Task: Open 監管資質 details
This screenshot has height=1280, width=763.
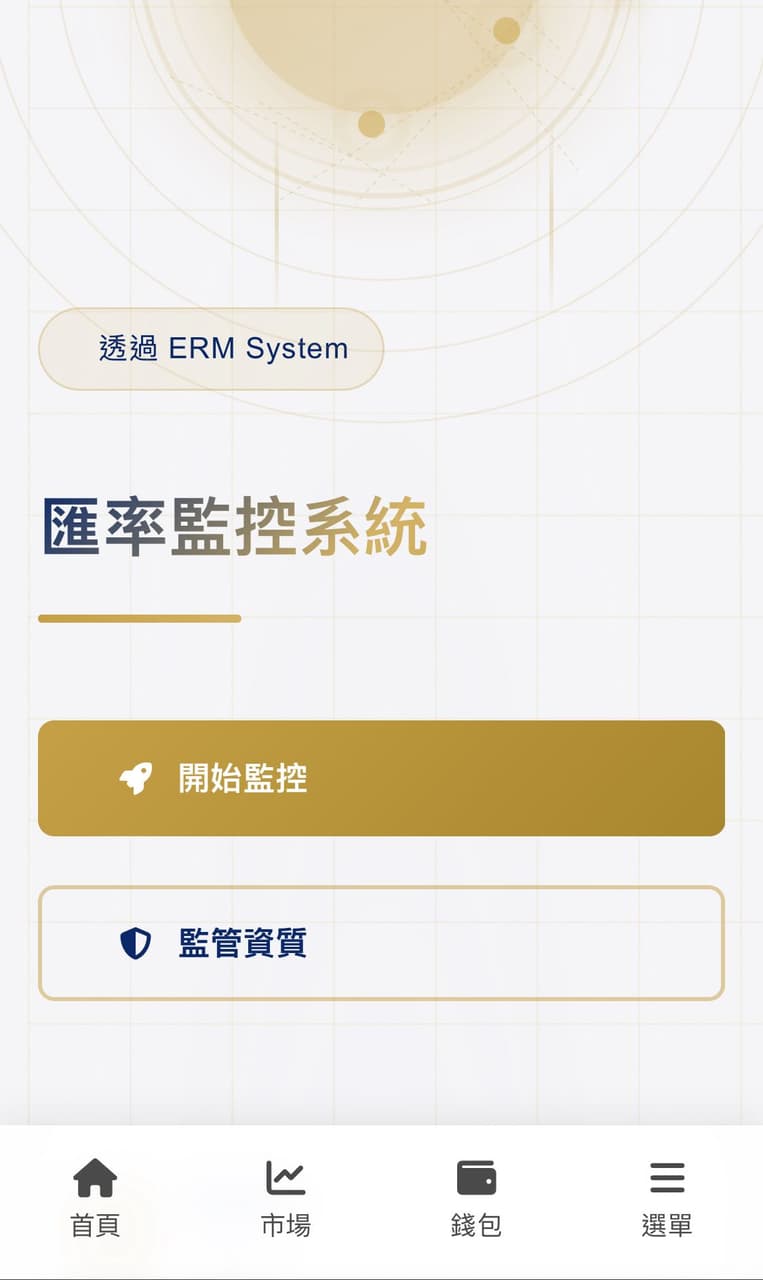Action: click(381, 943)
